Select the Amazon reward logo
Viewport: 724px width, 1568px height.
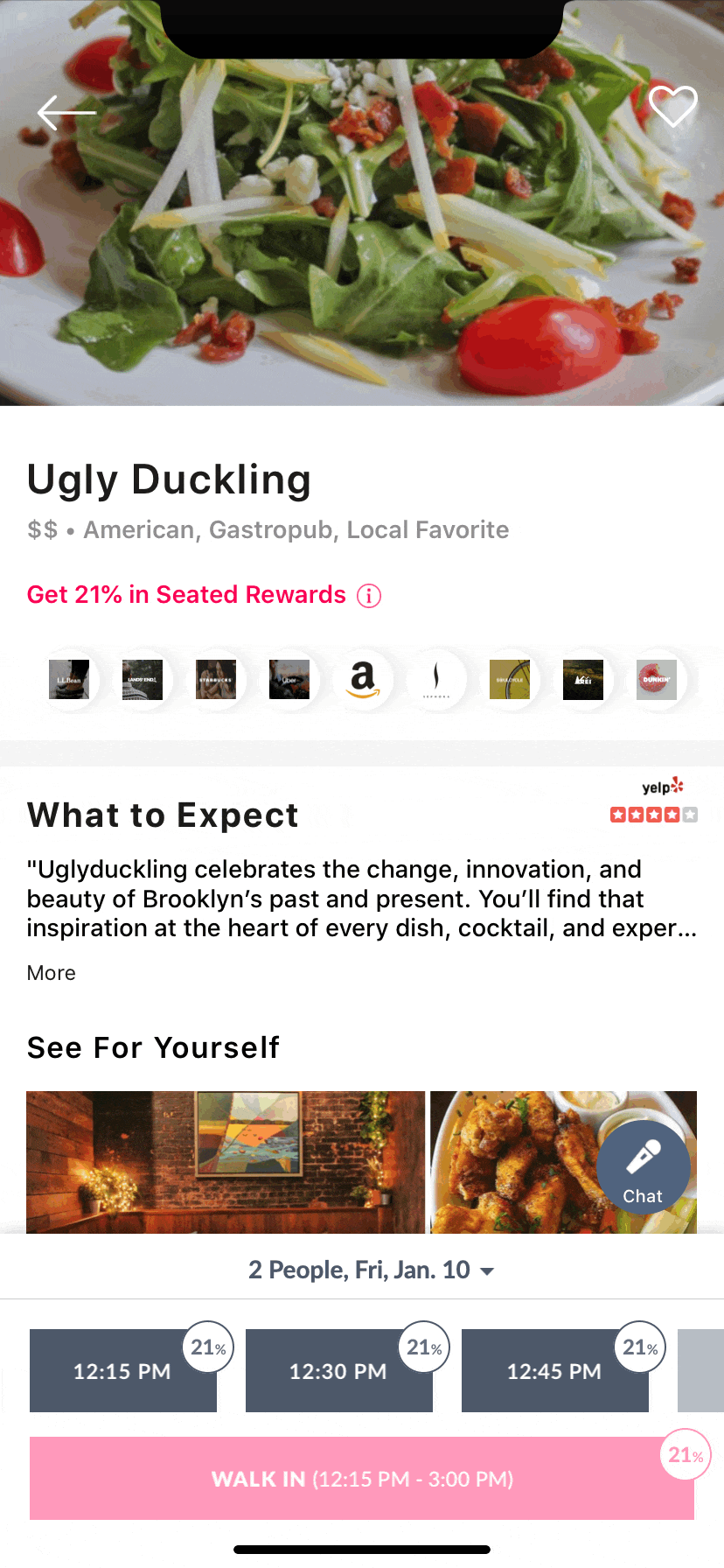363,680
